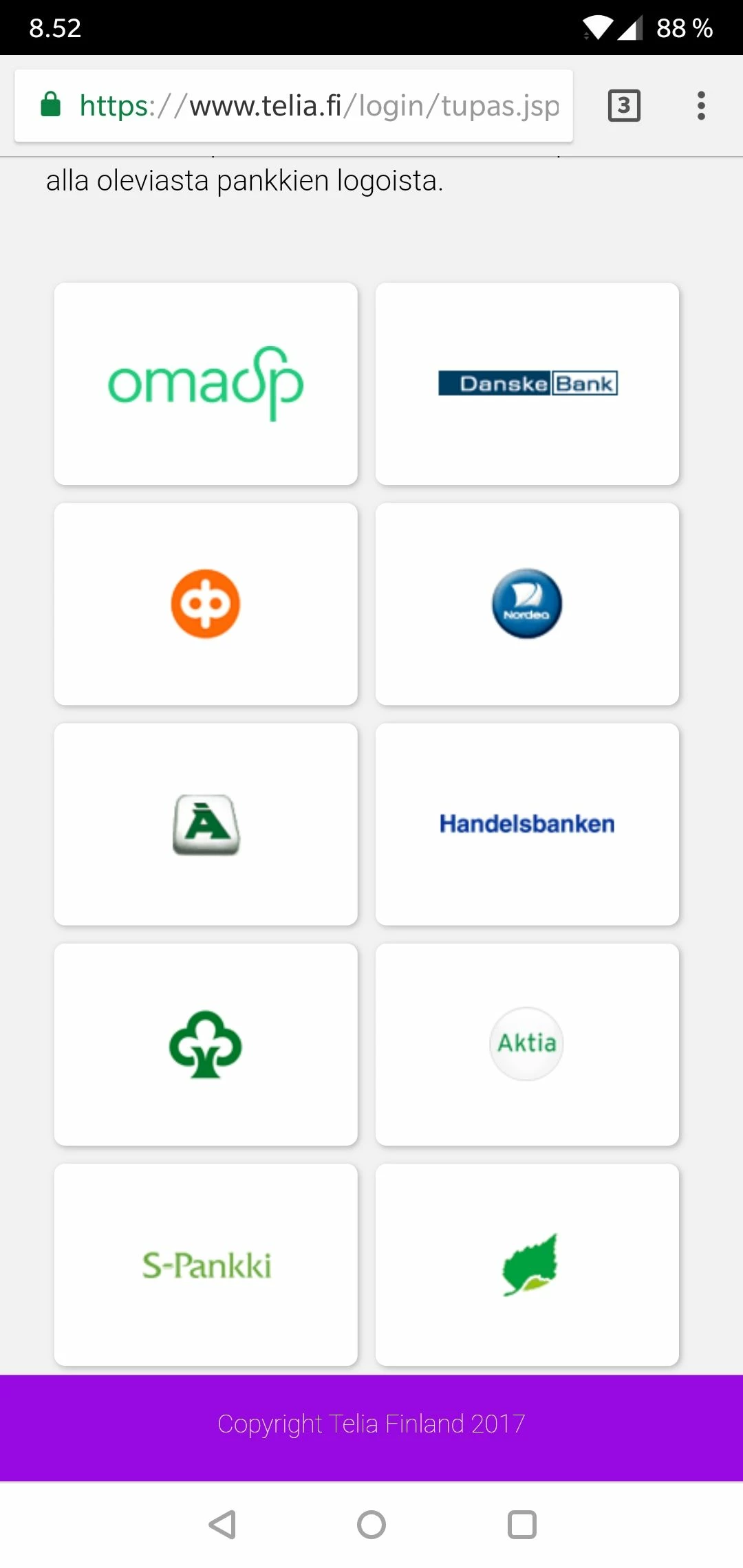Viewport: 743px width, 1568px height.
Task: Tap the home navigation circle
Action: click(x=371, y=1524)
